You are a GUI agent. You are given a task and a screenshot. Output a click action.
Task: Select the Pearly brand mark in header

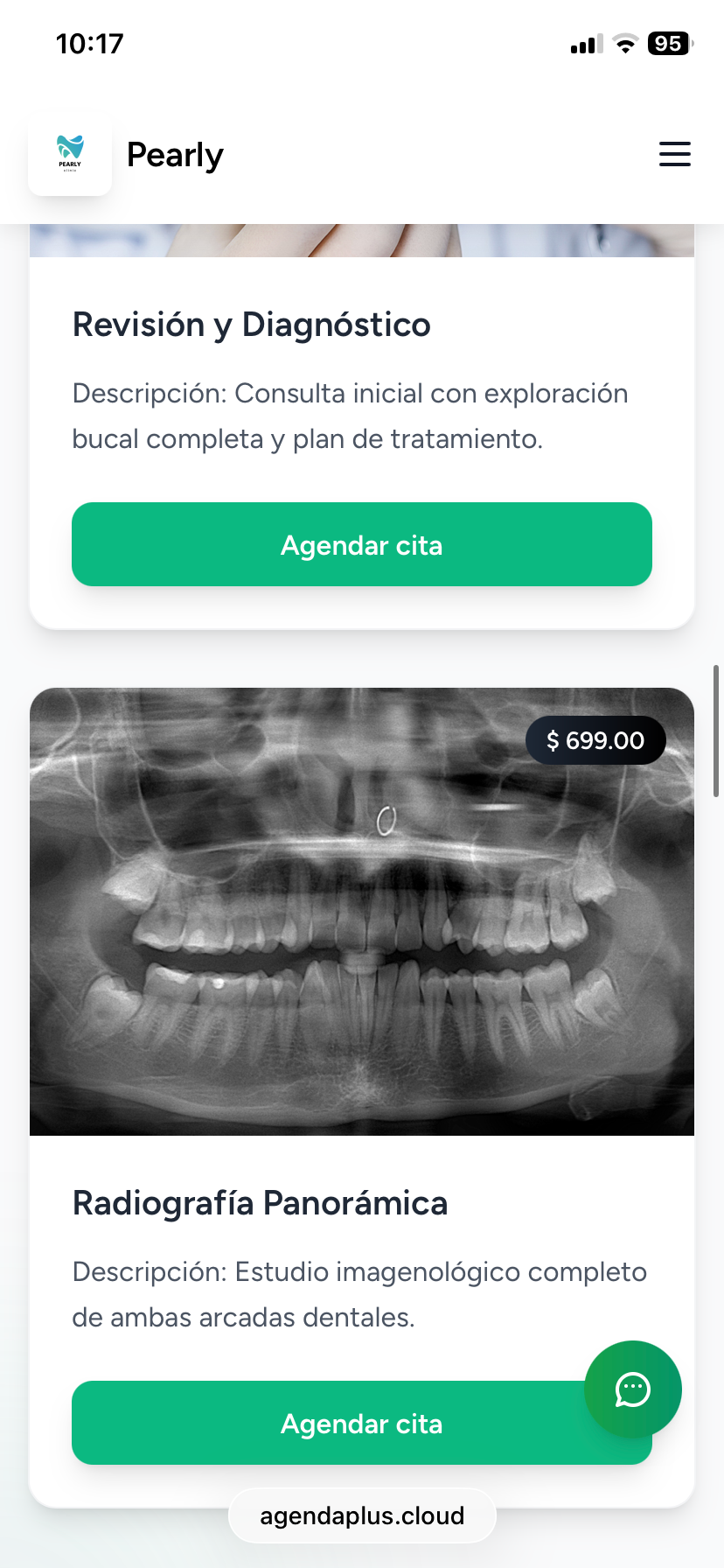70,154
